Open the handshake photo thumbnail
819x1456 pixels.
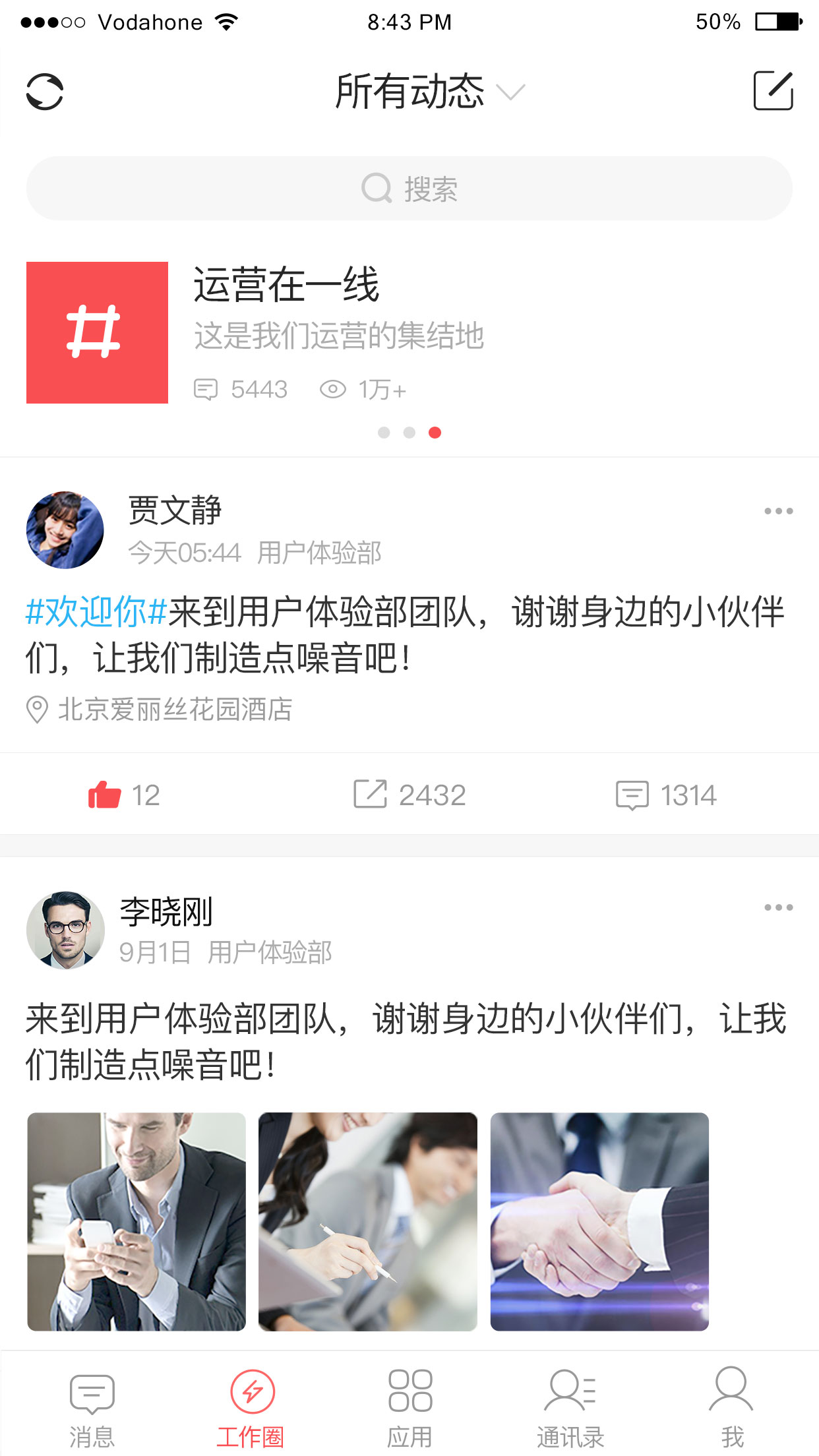[600, 1223]
